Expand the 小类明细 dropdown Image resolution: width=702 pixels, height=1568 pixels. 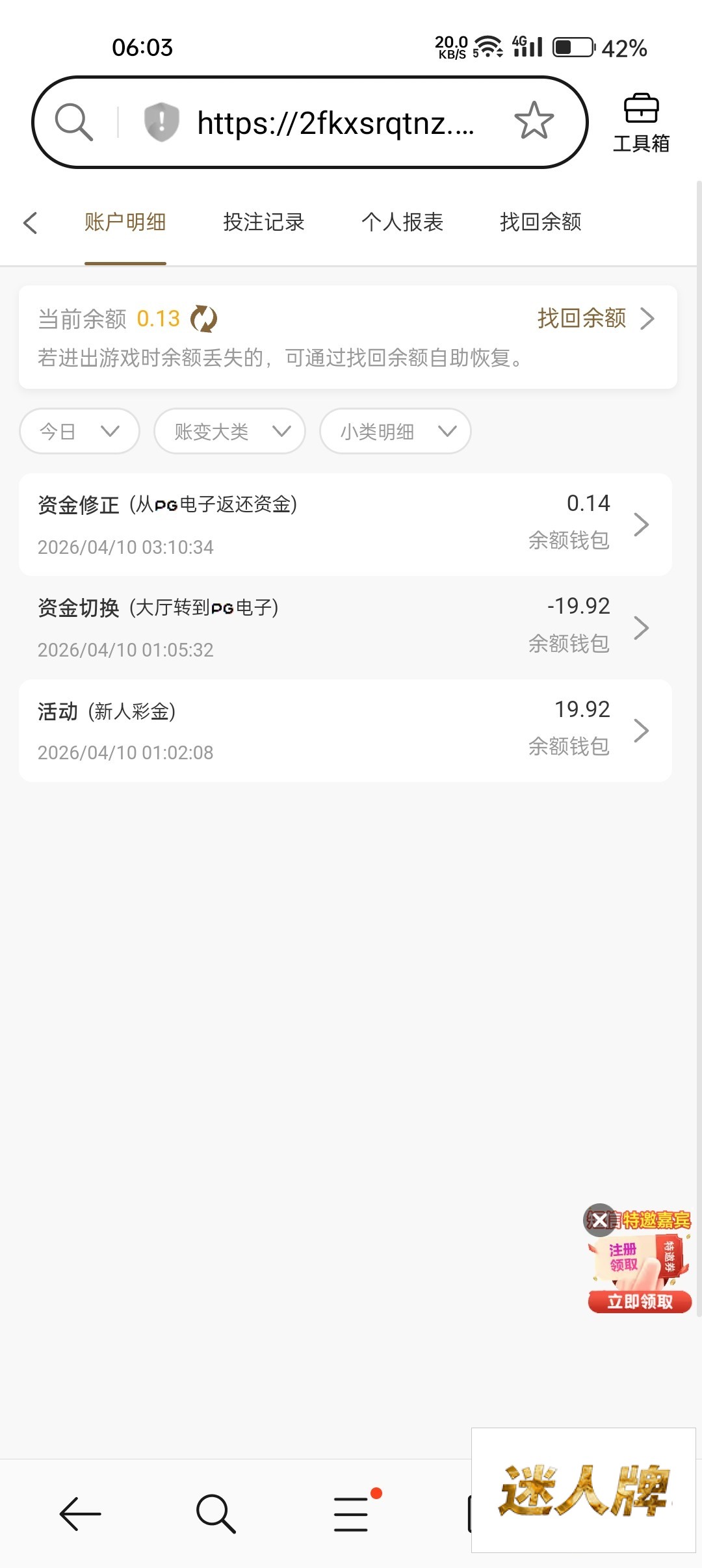click(x=395, y=431)
